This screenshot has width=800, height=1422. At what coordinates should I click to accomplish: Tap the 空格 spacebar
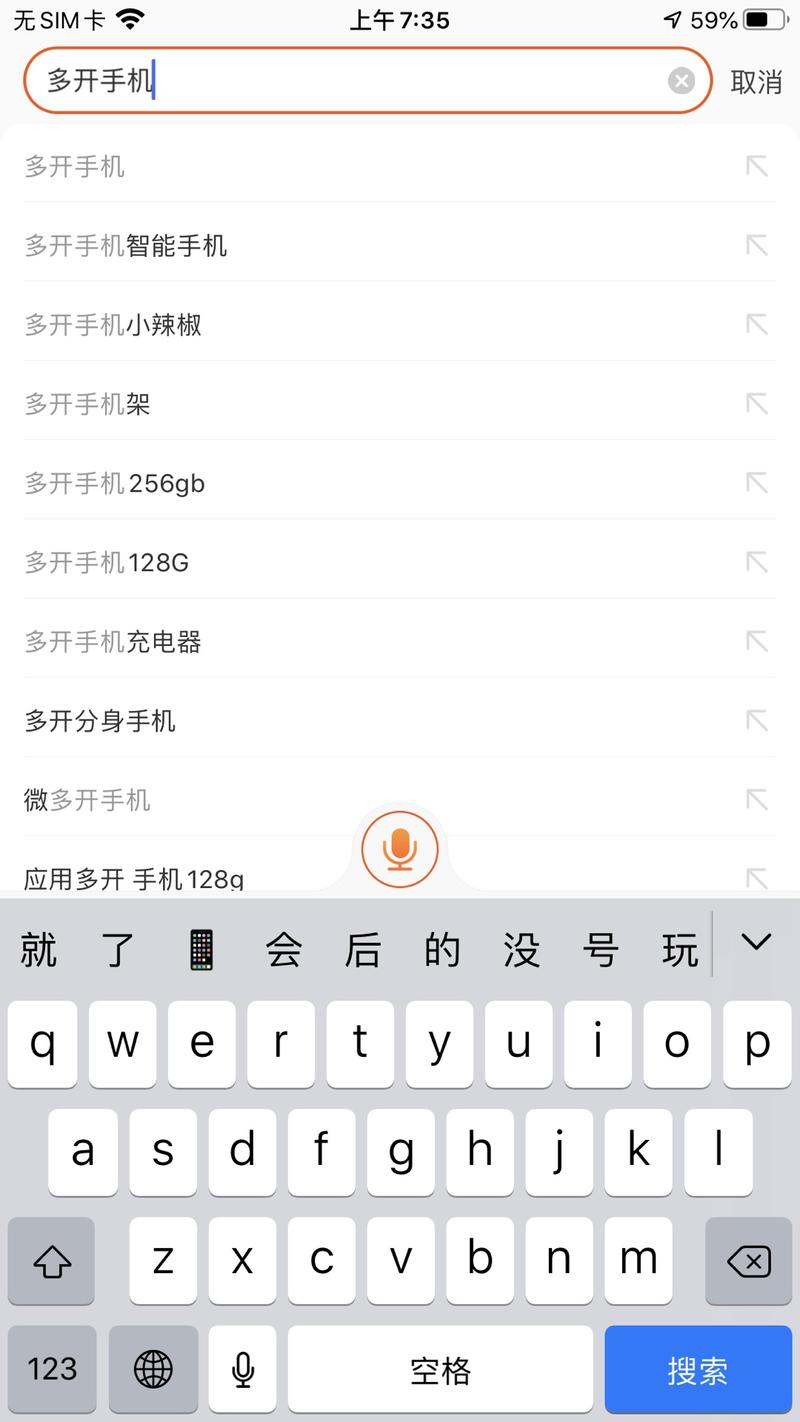click(441, 1369)
